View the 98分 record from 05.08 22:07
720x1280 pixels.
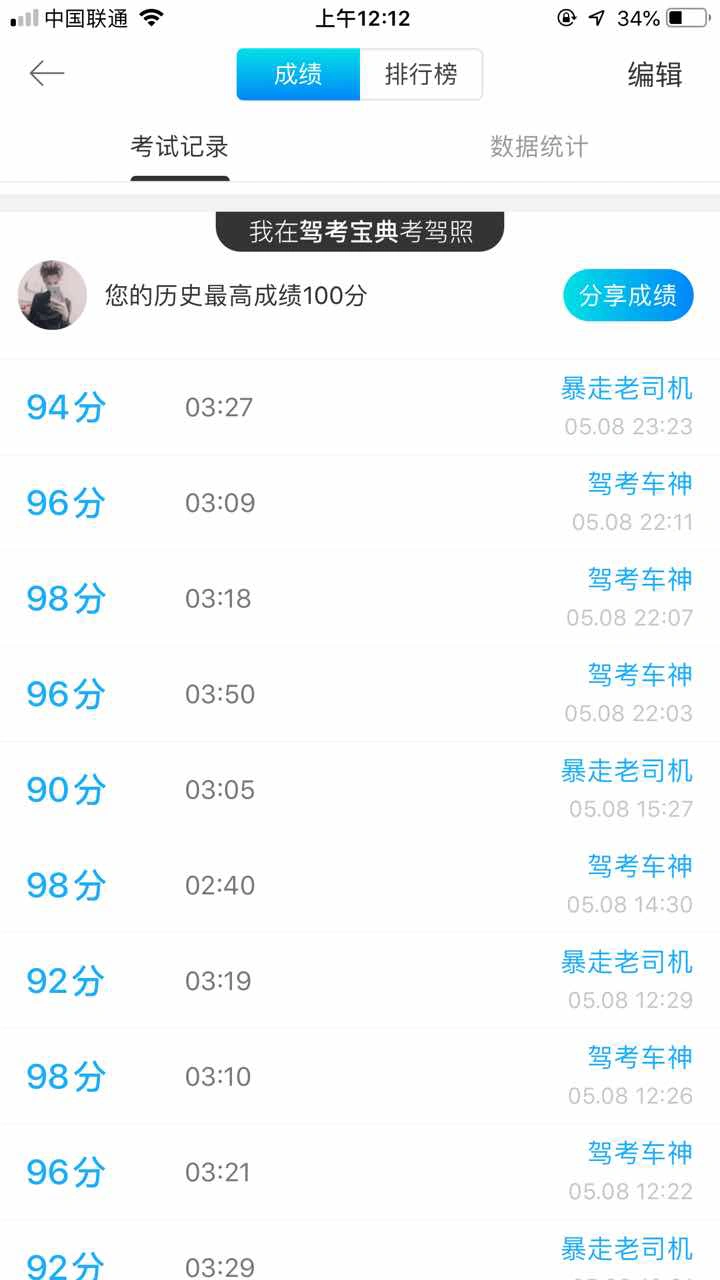pos(360,598)
